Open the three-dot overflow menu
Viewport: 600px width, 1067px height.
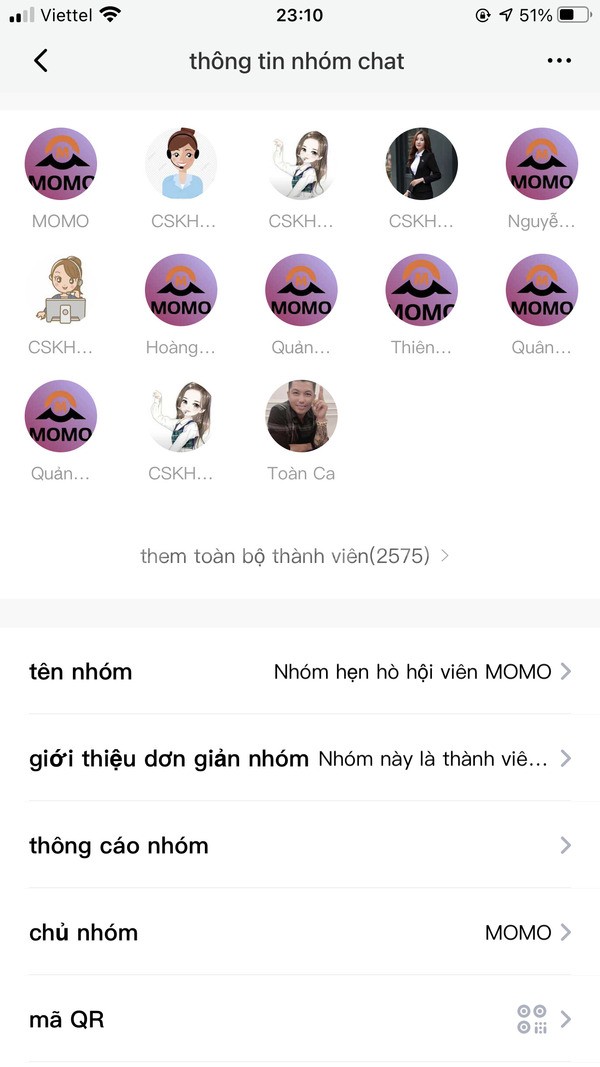coord(559,61)
